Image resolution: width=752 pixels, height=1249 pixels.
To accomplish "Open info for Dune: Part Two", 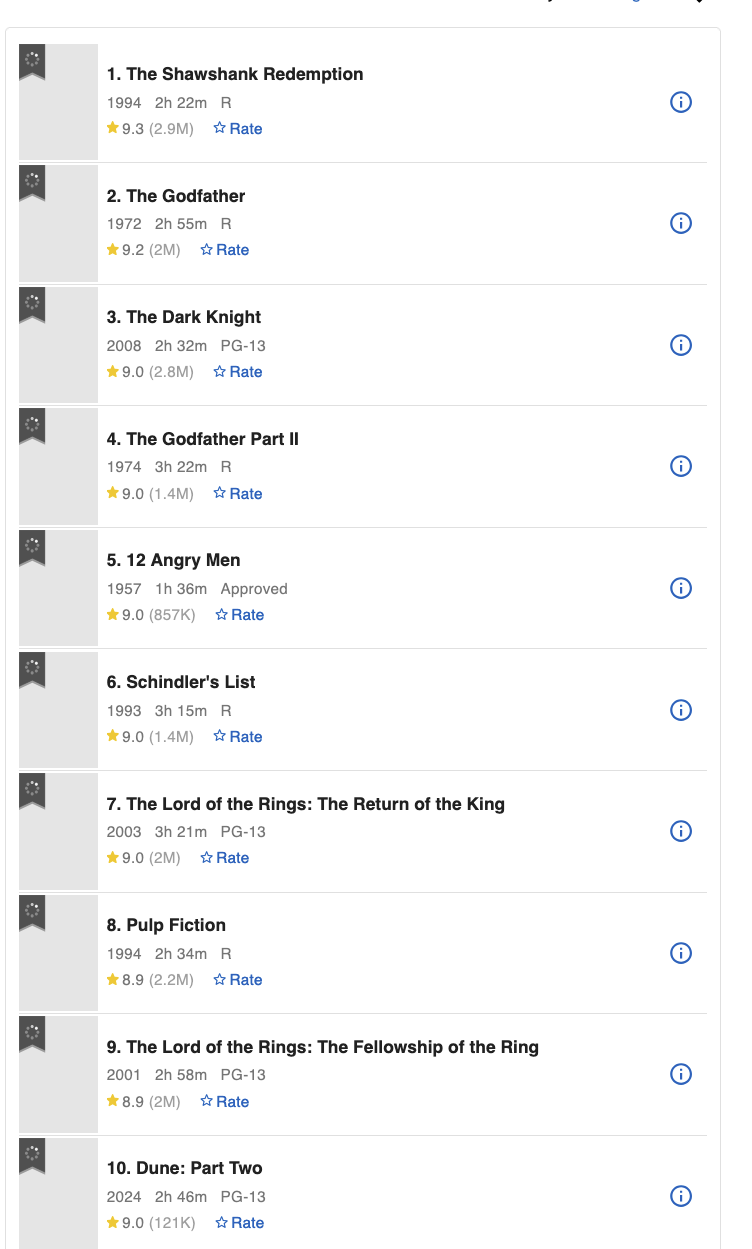I will coord(680,1196).
